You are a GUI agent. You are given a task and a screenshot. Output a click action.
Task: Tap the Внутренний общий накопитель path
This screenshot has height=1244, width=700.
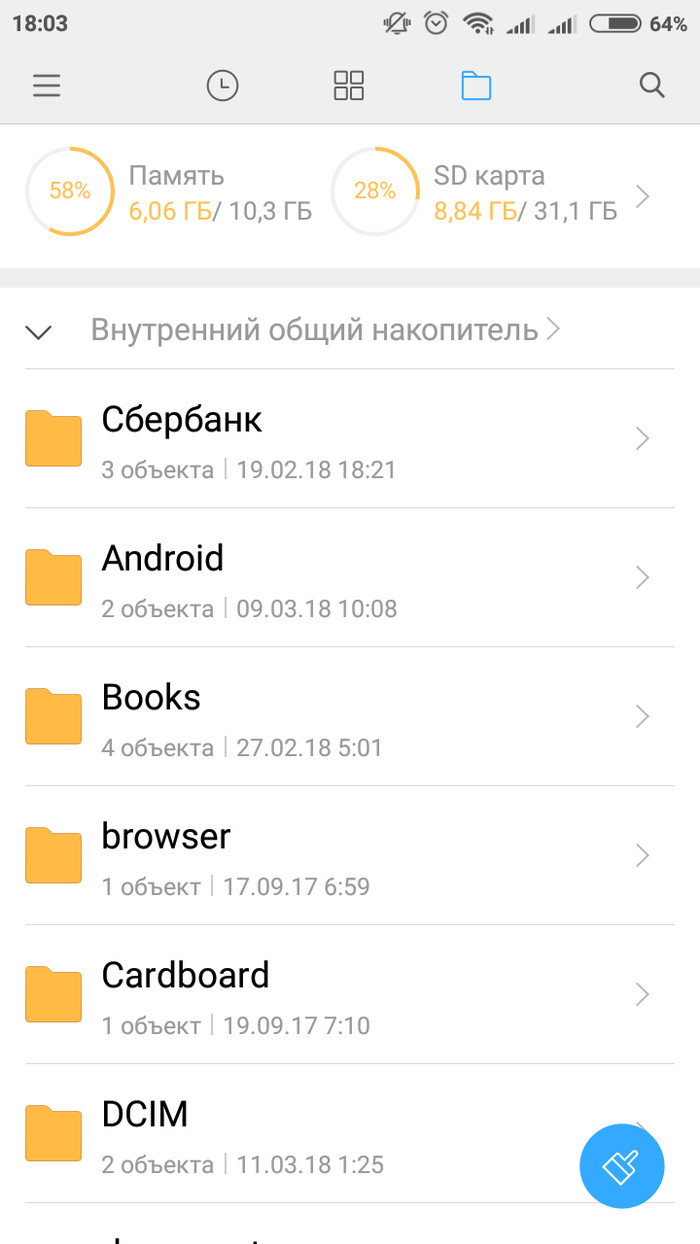pos(315,330)
